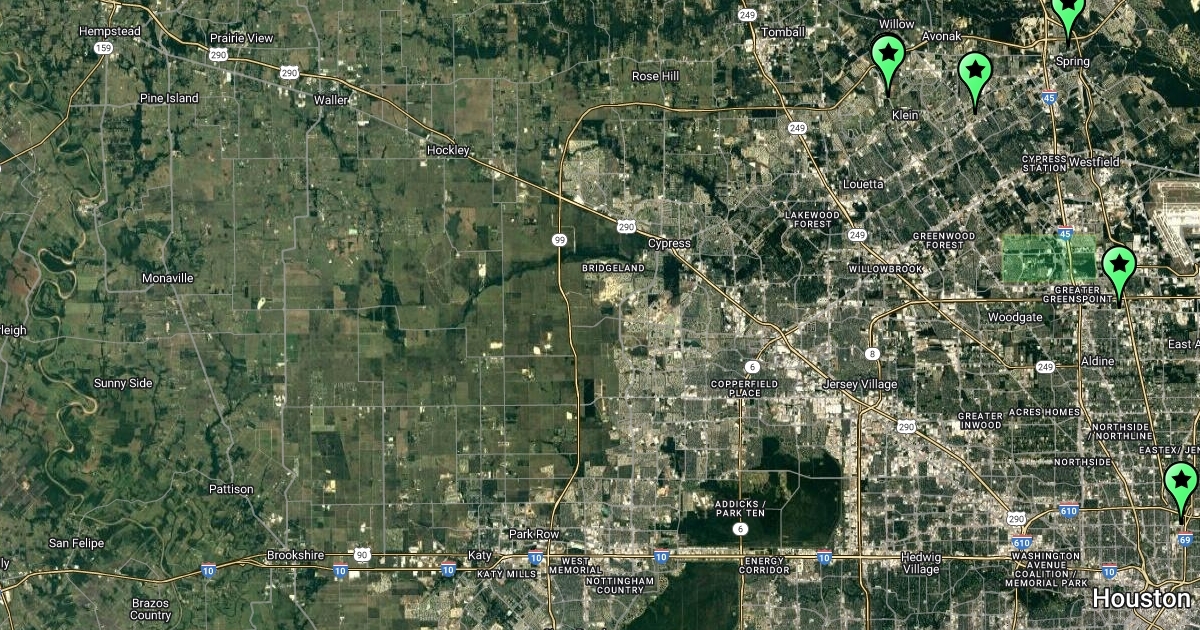
Task: Select the star marker near Eastex/Jensen
Action: [x=1181, y=482]
